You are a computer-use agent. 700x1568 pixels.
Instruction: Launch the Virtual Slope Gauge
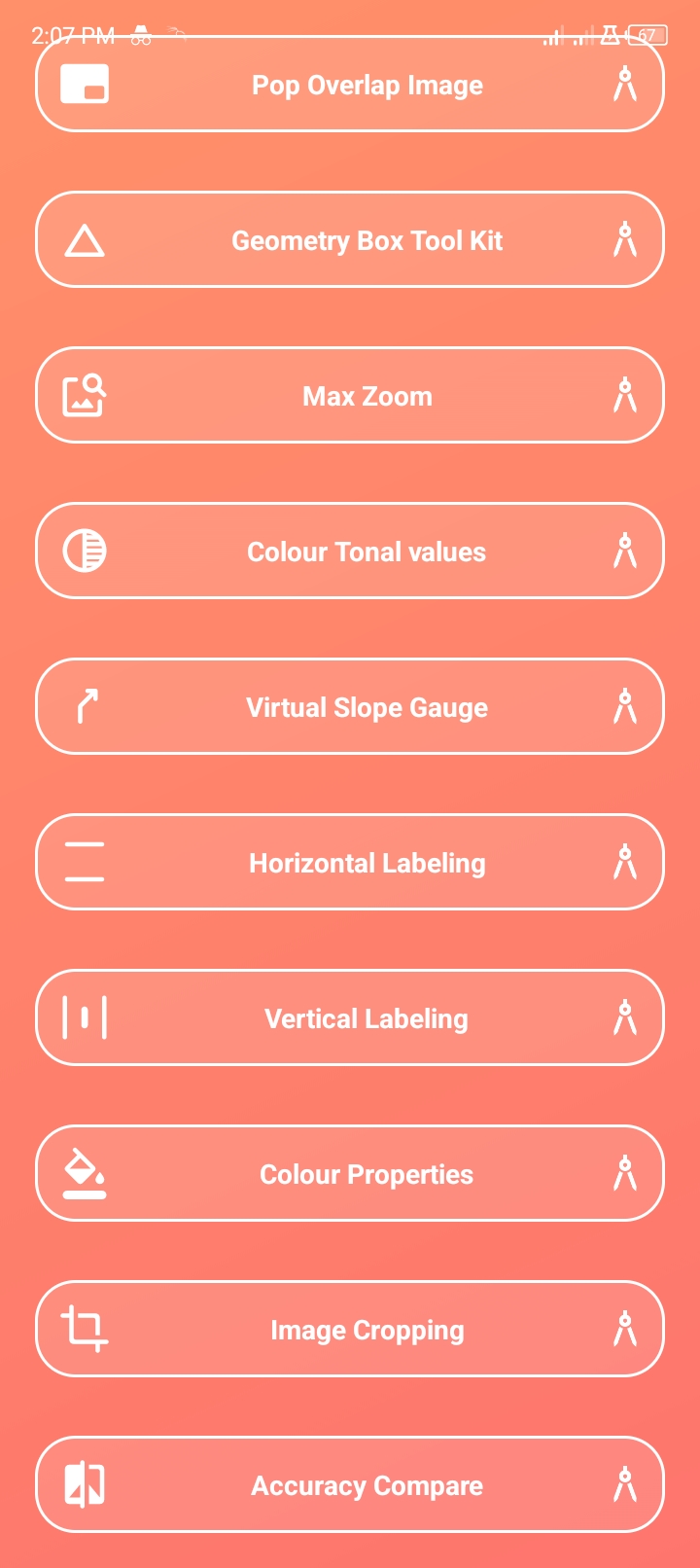pyautogui.click(x=350, y=706)
